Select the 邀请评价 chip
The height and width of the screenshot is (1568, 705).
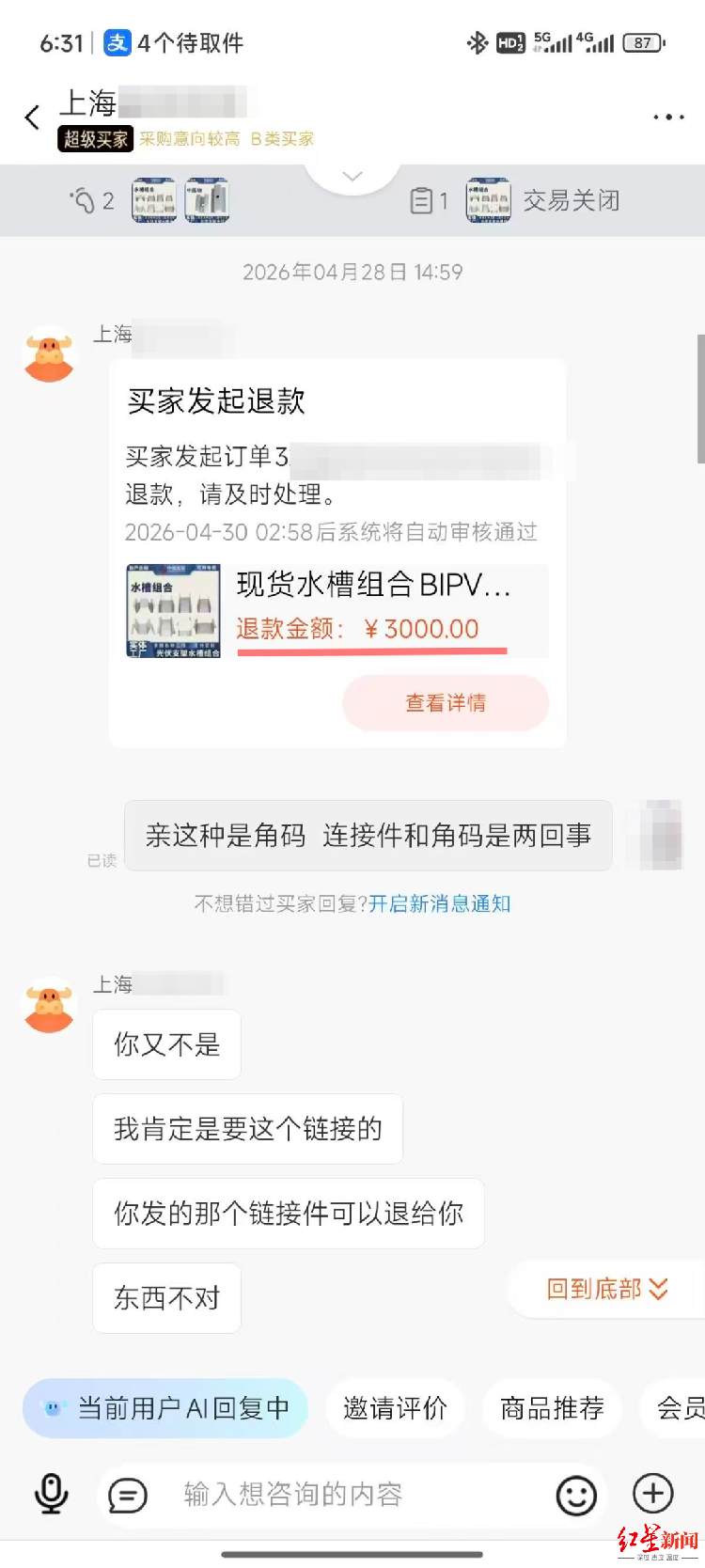click(395, 1408)
